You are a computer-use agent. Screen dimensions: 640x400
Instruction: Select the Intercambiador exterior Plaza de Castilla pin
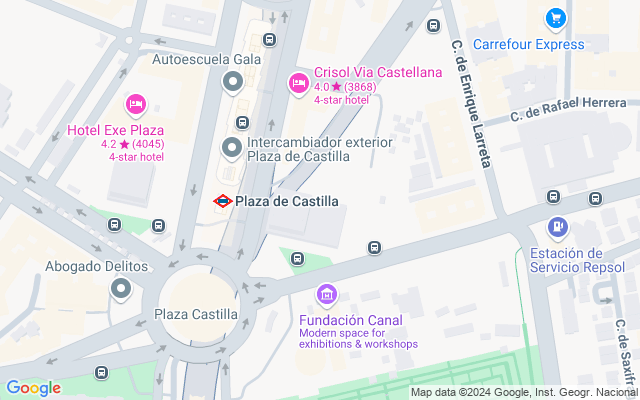(233, 149)
